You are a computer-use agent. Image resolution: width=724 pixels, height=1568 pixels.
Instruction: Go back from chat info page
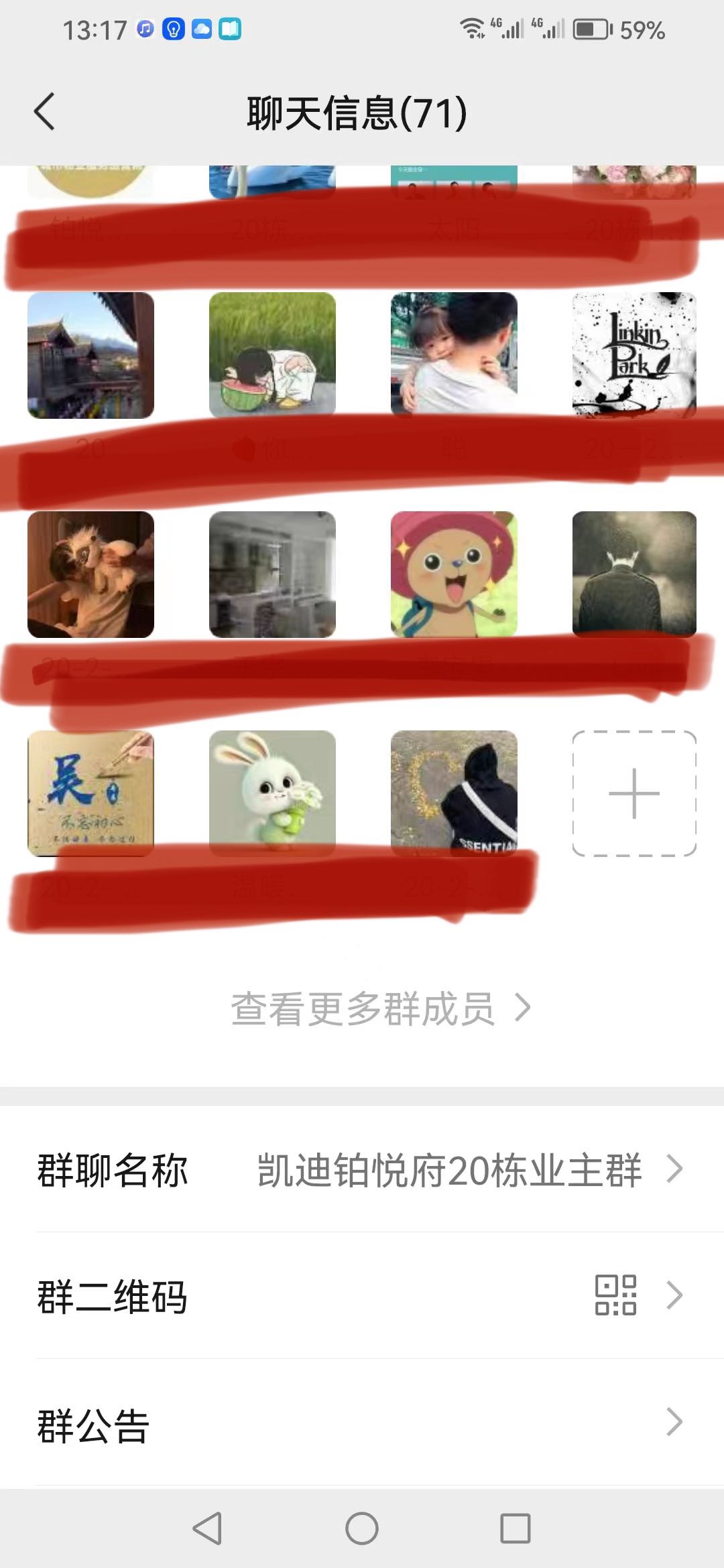coord(44,112)
